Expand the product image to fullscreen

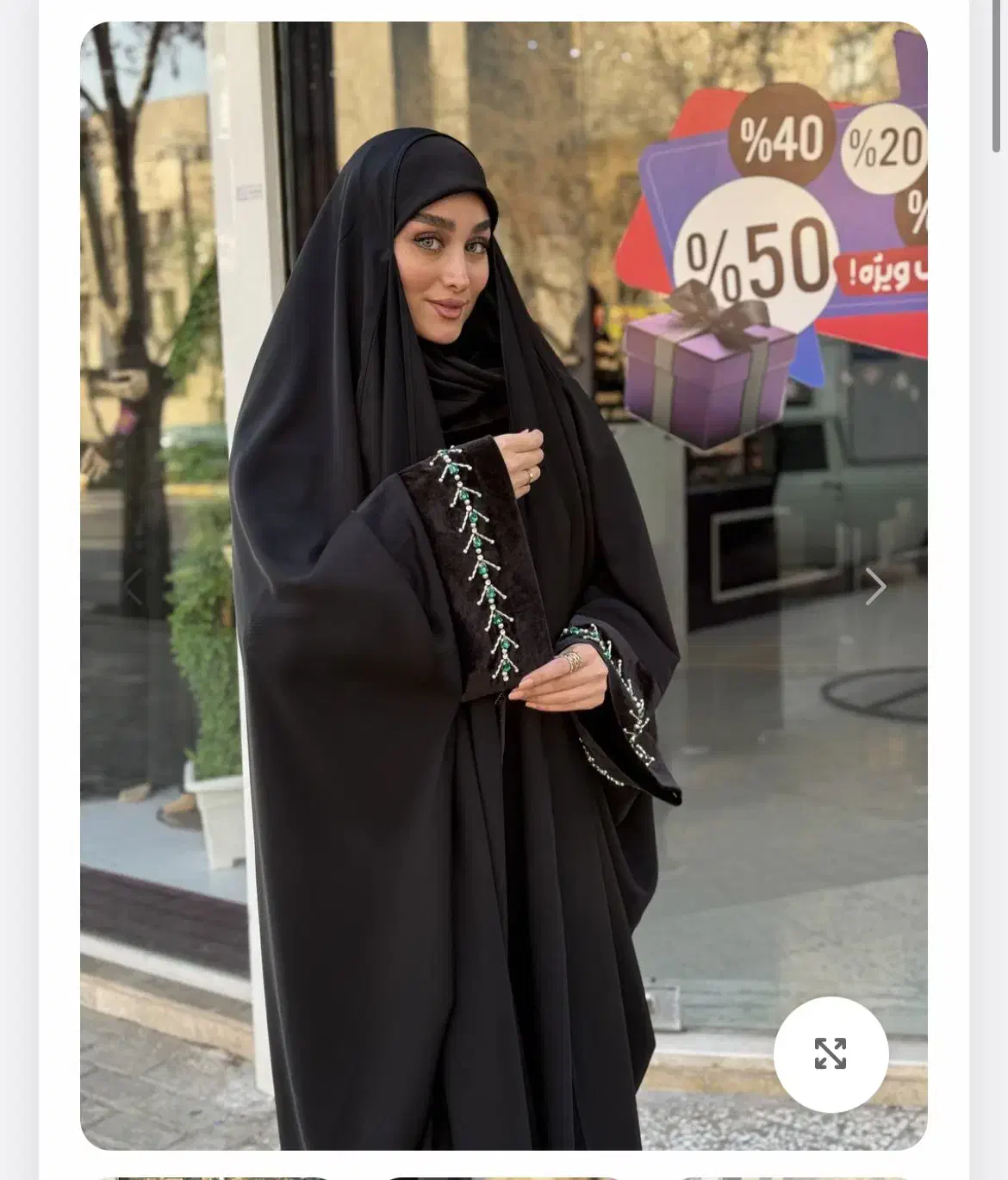coord(830,1053)
